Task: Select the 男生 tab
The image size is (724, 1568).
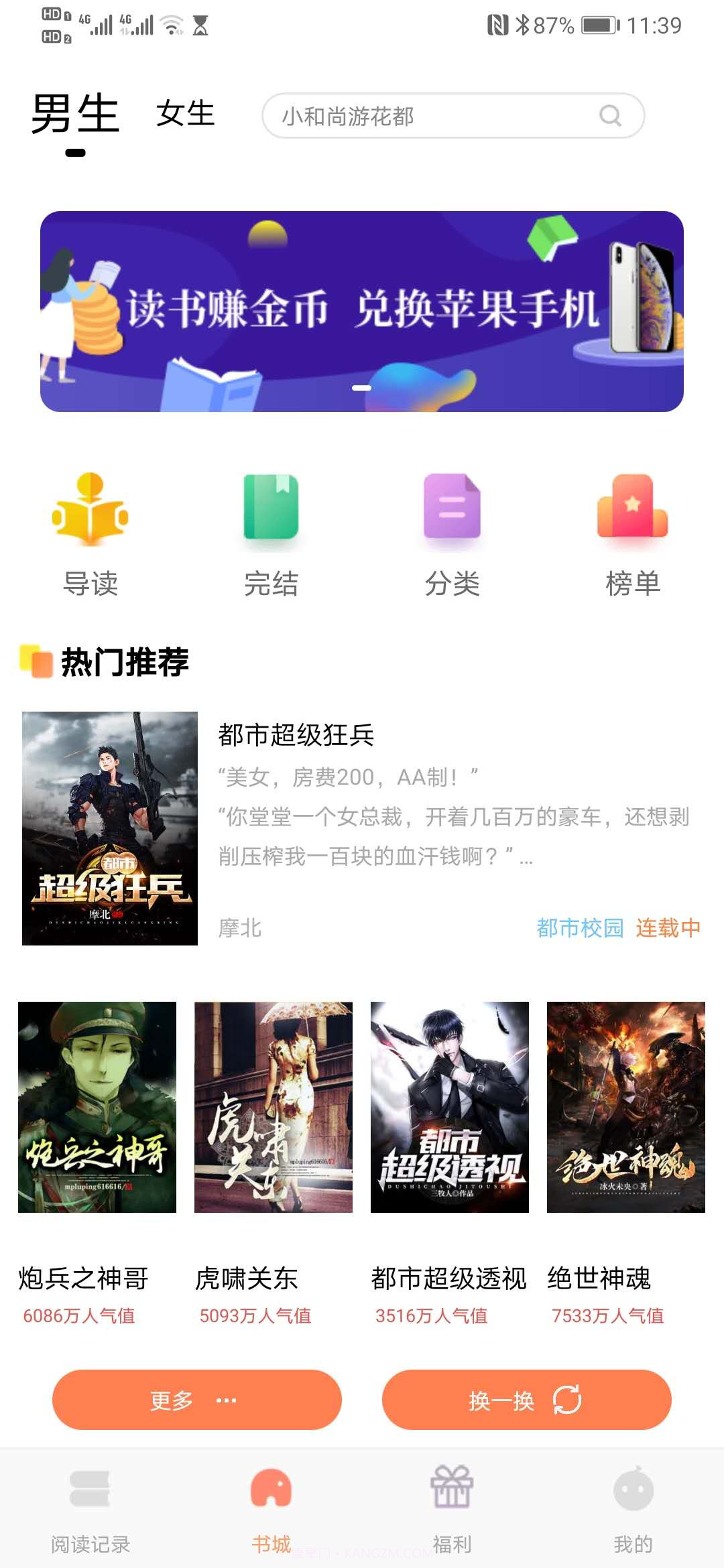Action: 75,114
